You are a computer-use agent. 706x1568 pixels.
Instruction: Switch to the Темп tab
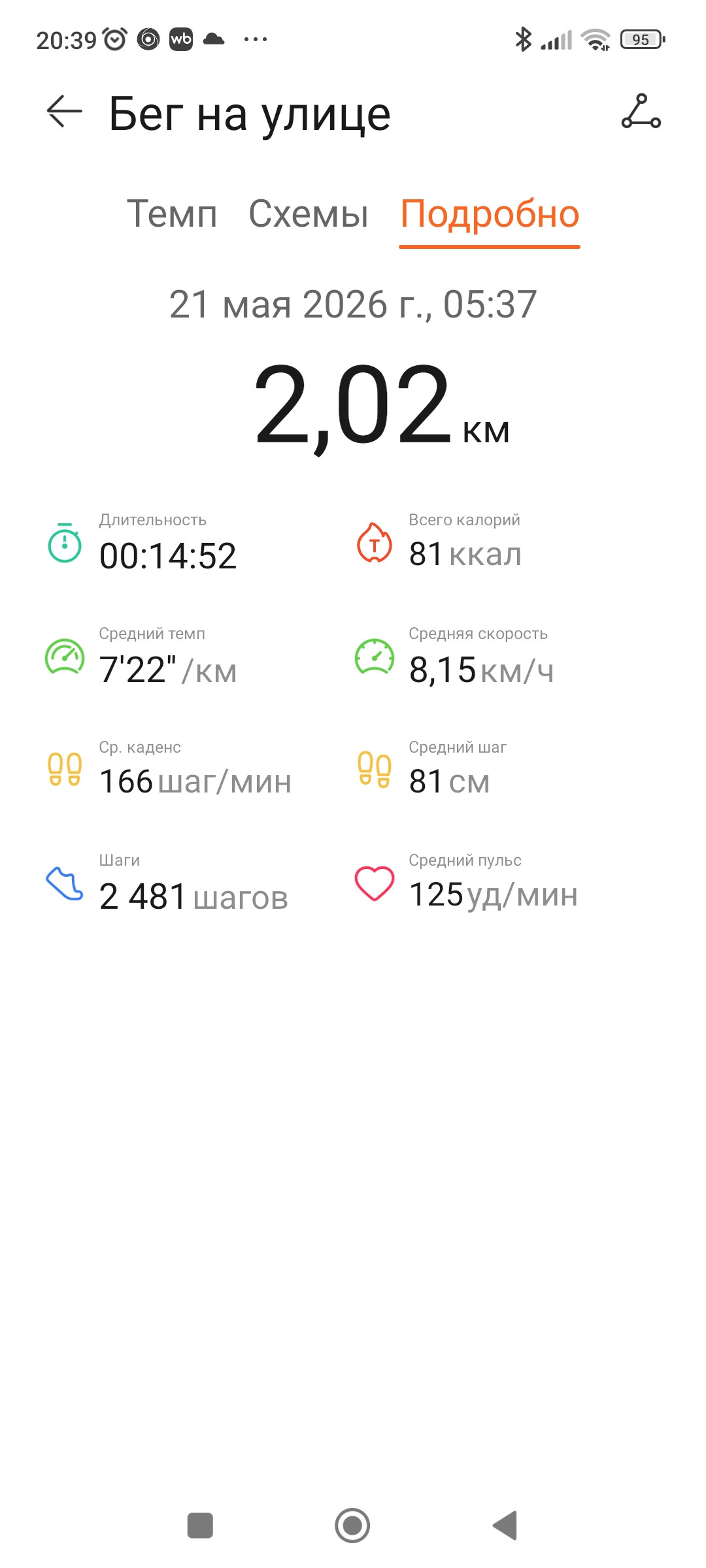tap(172, 214)
